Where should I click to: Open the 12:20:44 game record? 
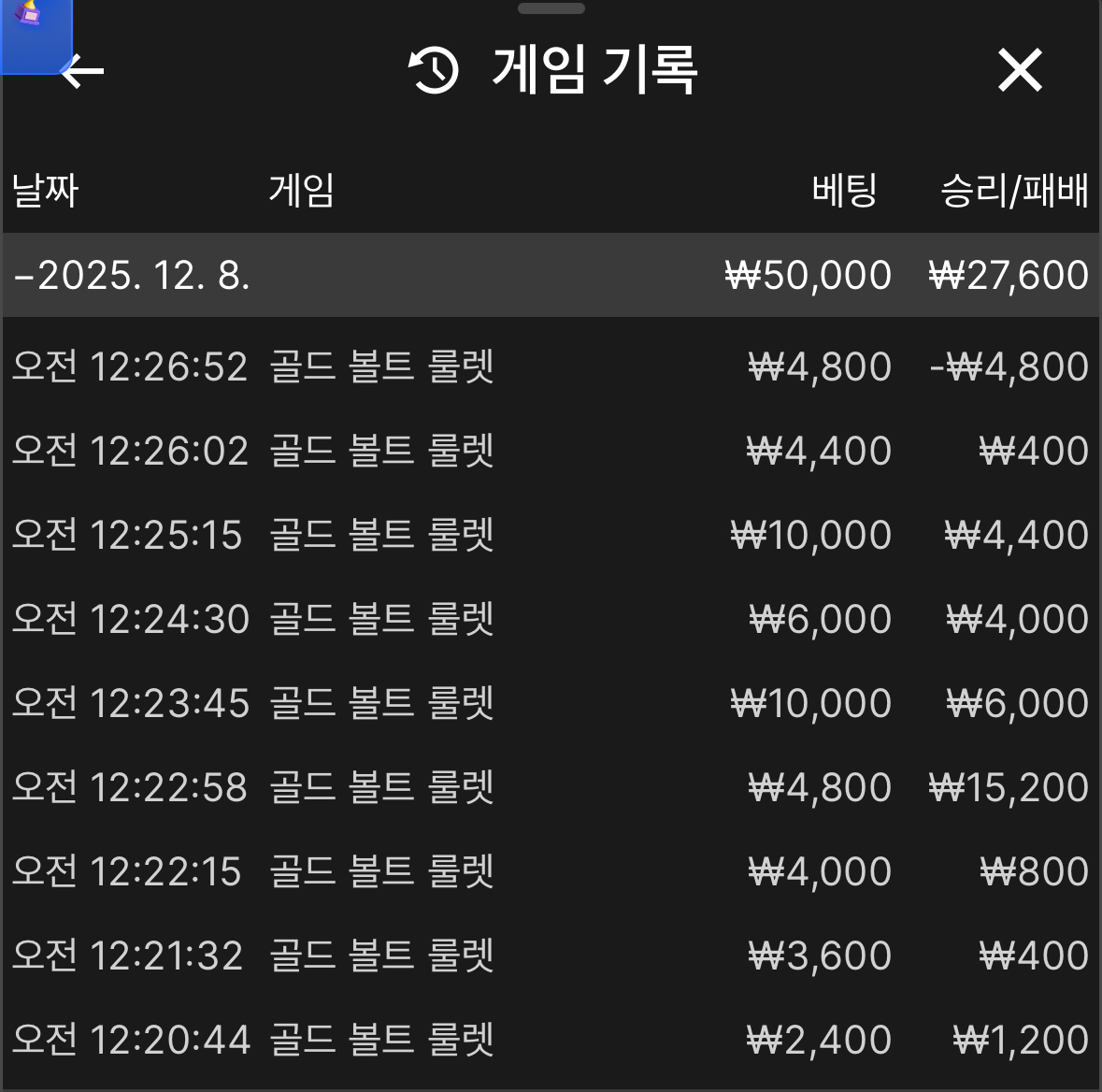click(550, 1040)
